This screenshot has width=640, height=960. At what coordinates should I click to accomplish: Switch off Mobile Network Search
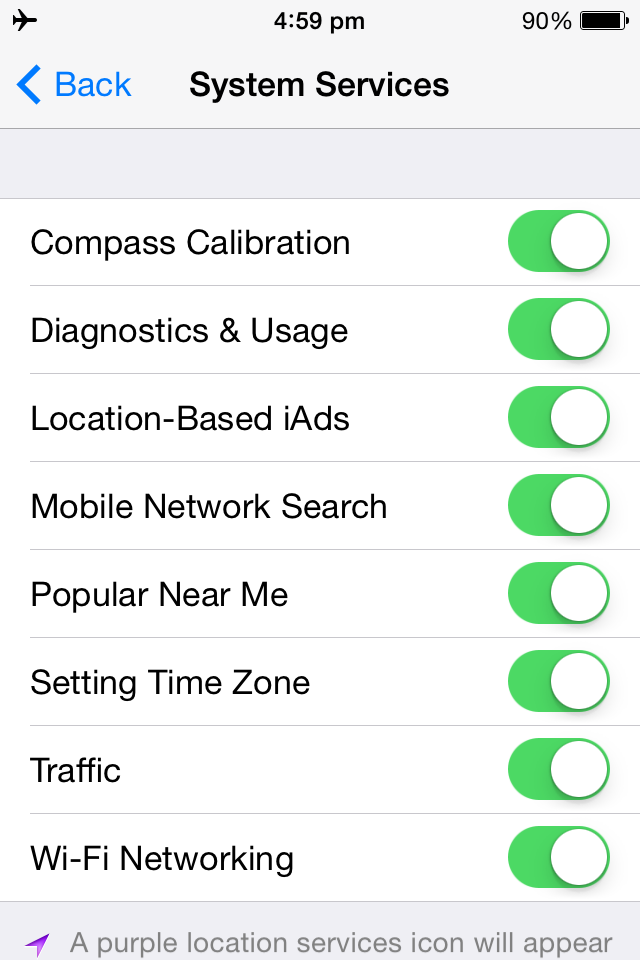point(559,506)
